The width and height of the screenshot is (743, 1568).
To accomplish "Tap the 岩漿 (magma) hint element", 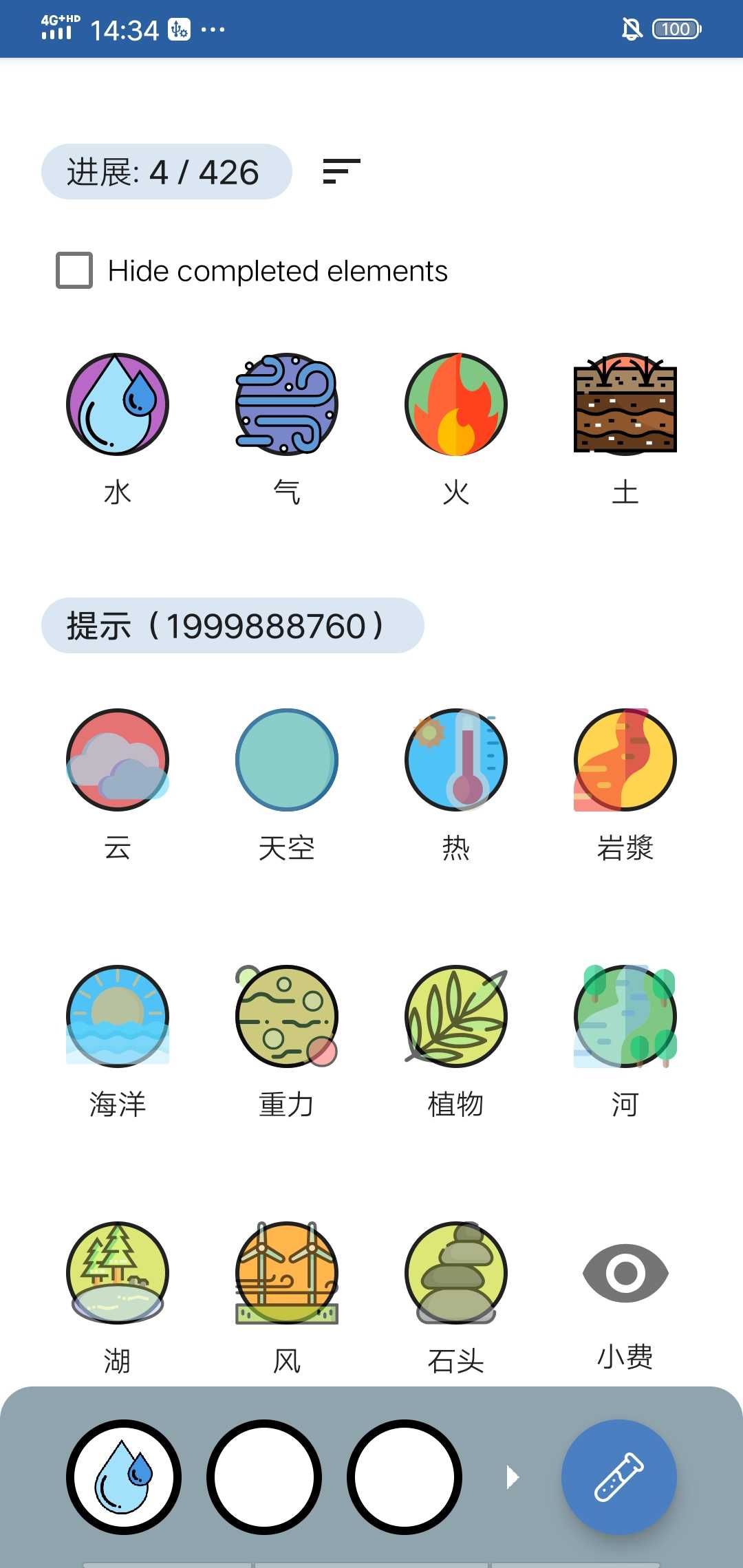I will 625,759.
